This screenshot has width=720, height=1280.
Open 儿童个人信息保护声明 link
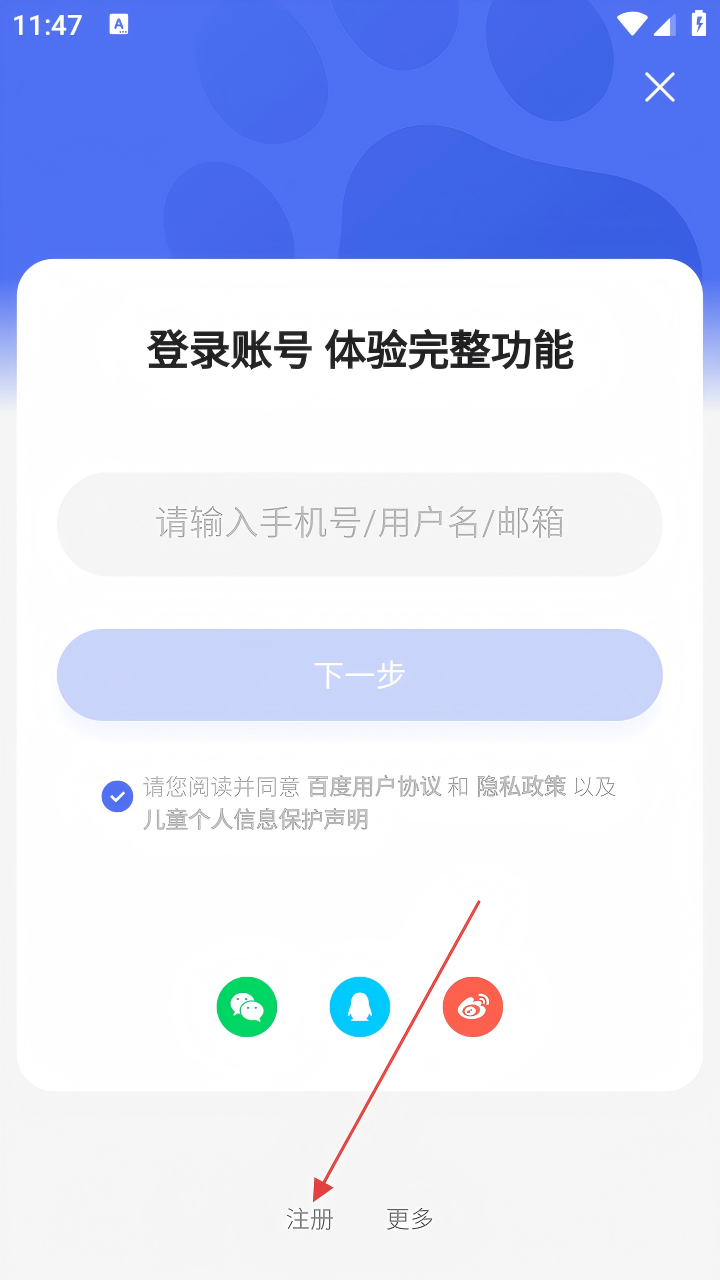tap(256, 820)
